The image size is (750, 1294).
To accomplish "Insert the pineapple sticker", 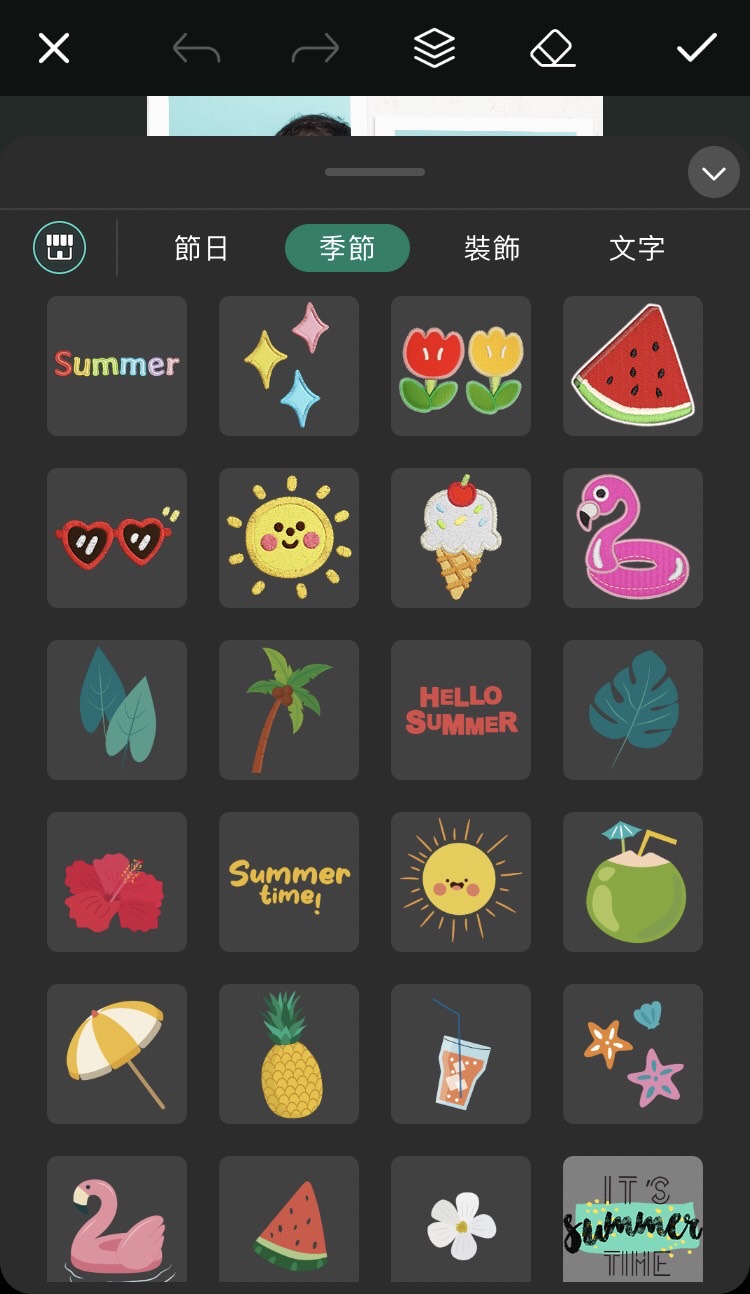I will click(289, 1053).
